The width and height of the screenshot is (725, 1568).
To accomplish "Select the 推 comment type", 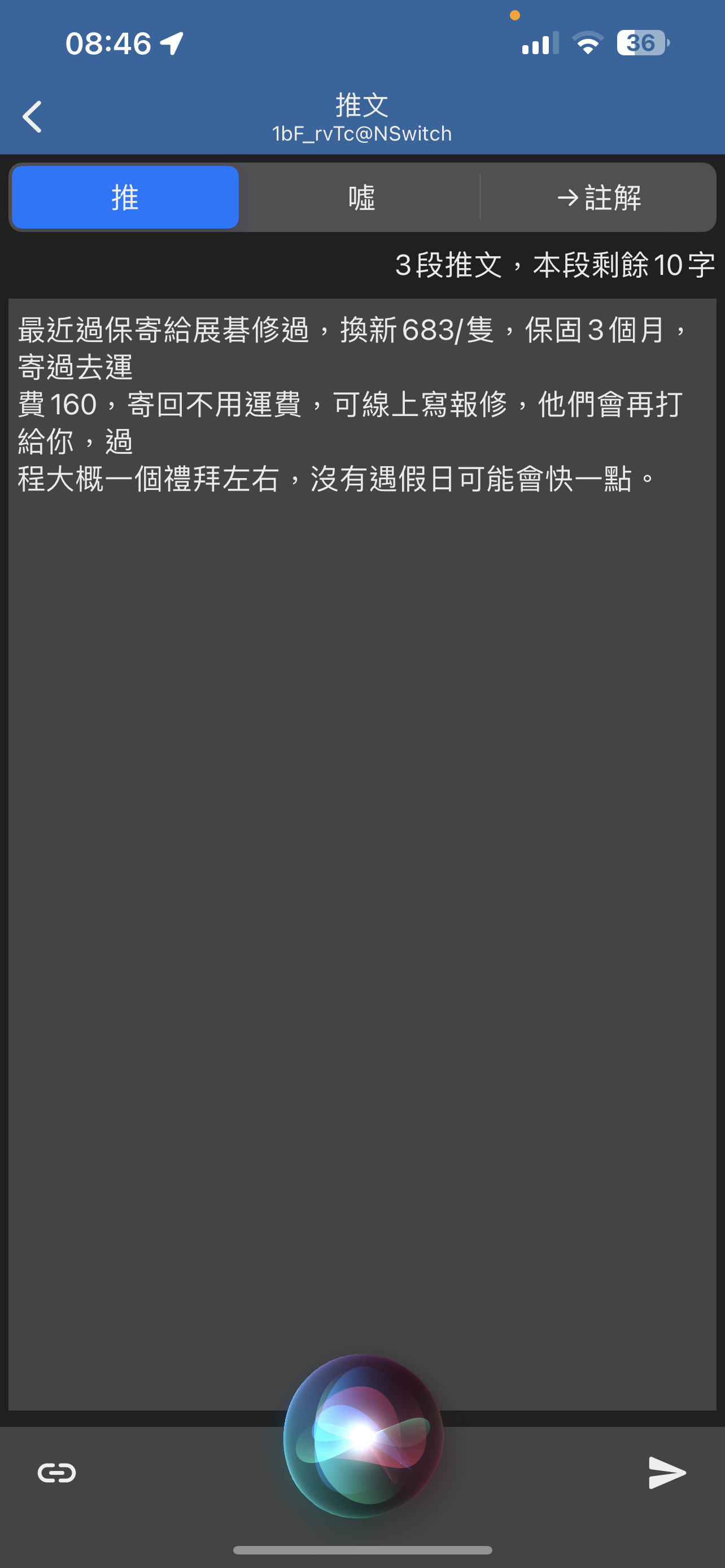I will [x=125, y=197].
